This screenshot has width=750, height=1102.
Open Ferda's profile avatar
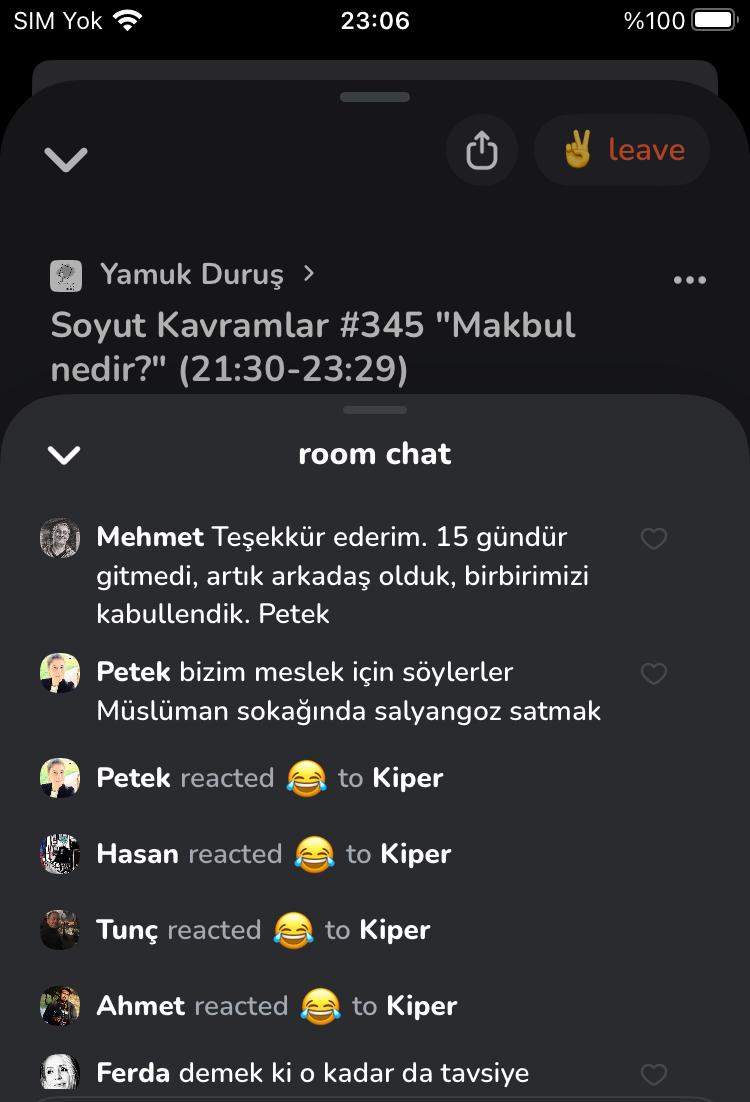point(60,1074)
